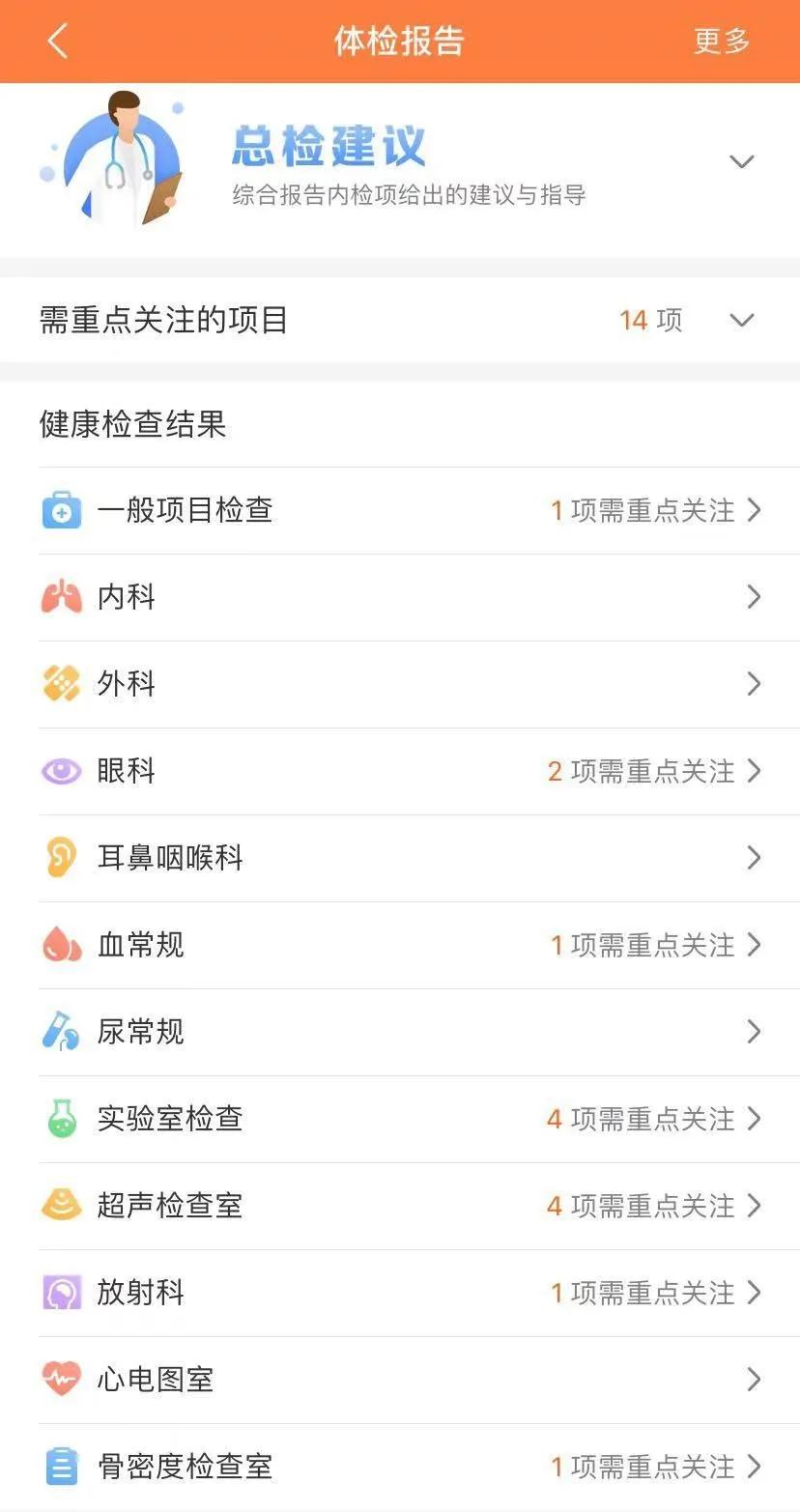Image resolution: width=800 pixels, height=1512 pixels.
Task: Select the medical kit icon beside 一般项目检查
Action: click(61, 509)
